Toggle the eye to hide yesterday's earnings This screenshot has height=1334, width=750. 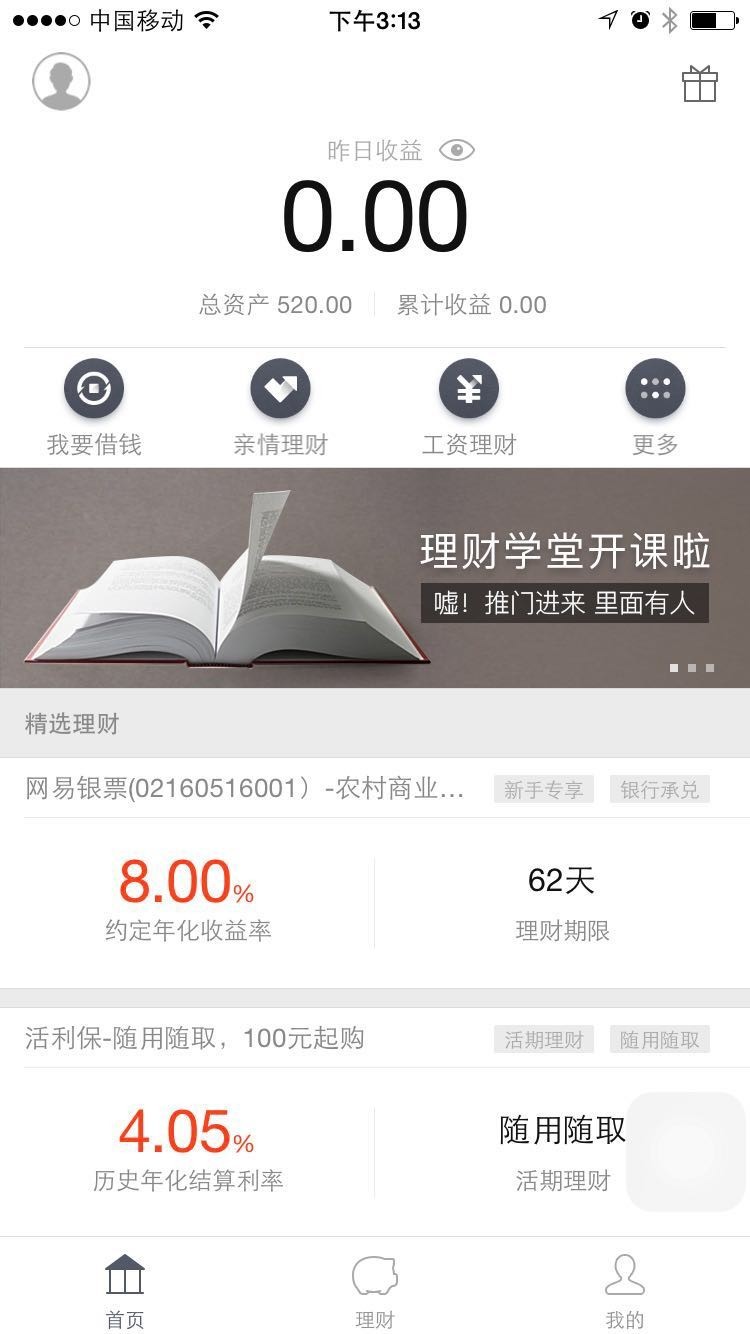pos(458,150)
